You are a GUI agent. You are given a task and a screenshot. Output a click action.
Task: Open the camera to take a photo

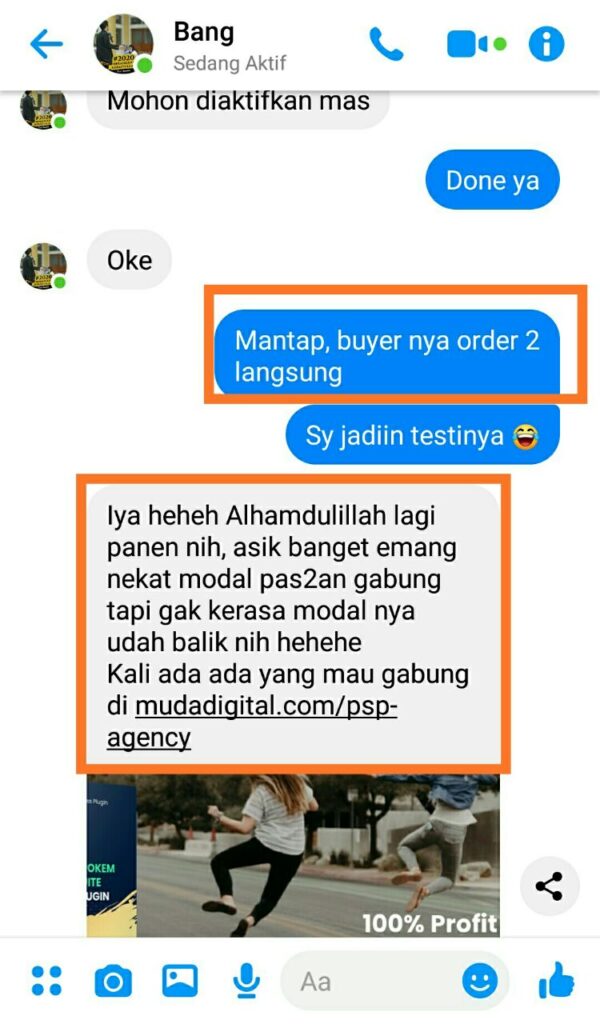(113, 982)
